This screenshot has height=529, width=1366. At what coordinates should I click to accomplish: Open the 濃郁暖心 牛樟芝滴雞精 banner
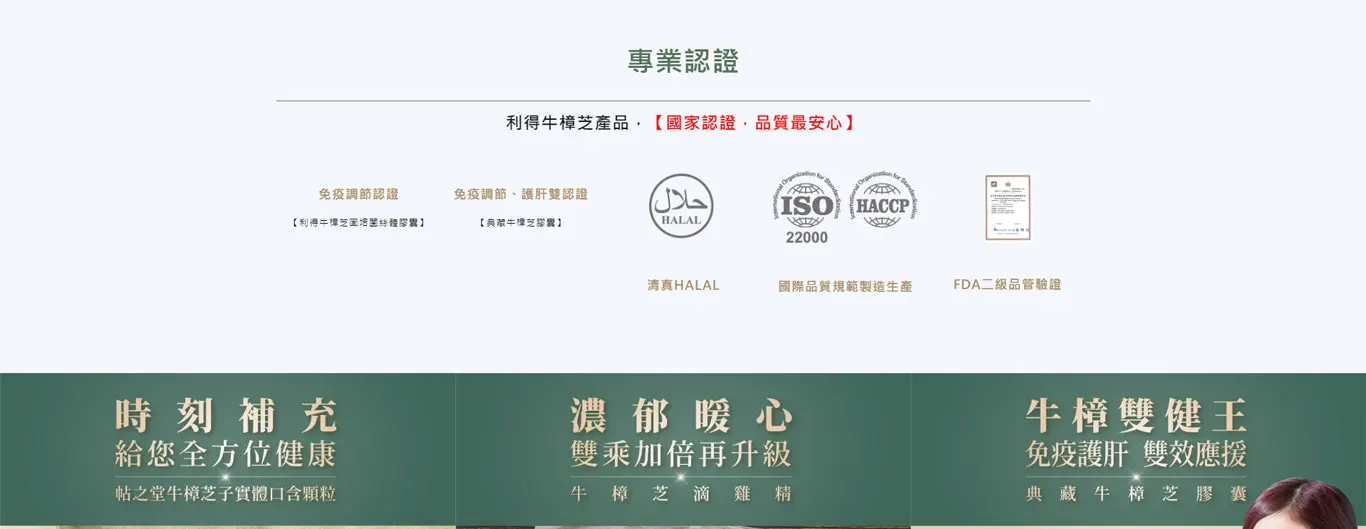click(x=682, y=450)
